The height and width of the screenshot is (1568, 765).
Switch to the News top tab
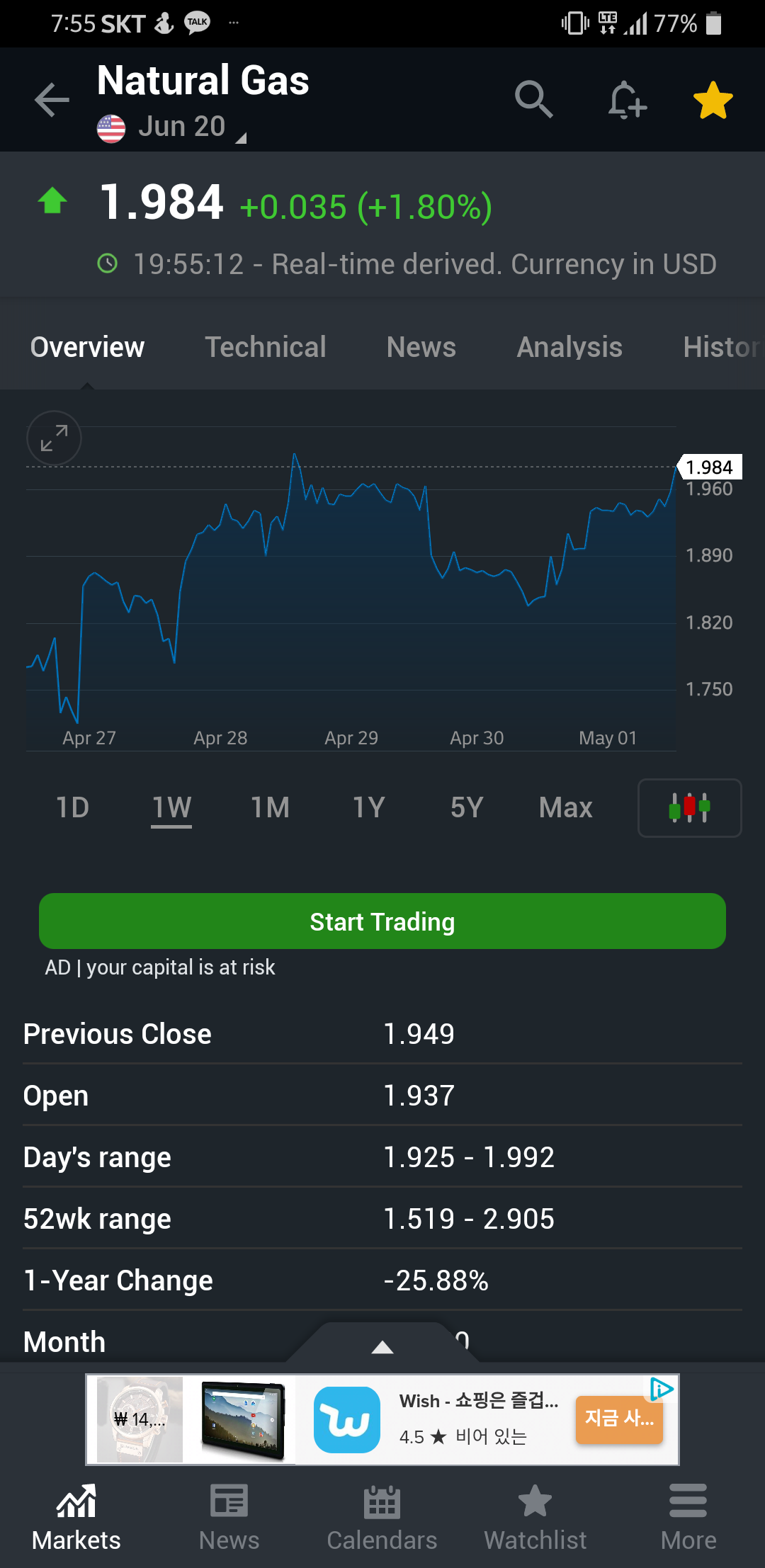click(421, 347)
